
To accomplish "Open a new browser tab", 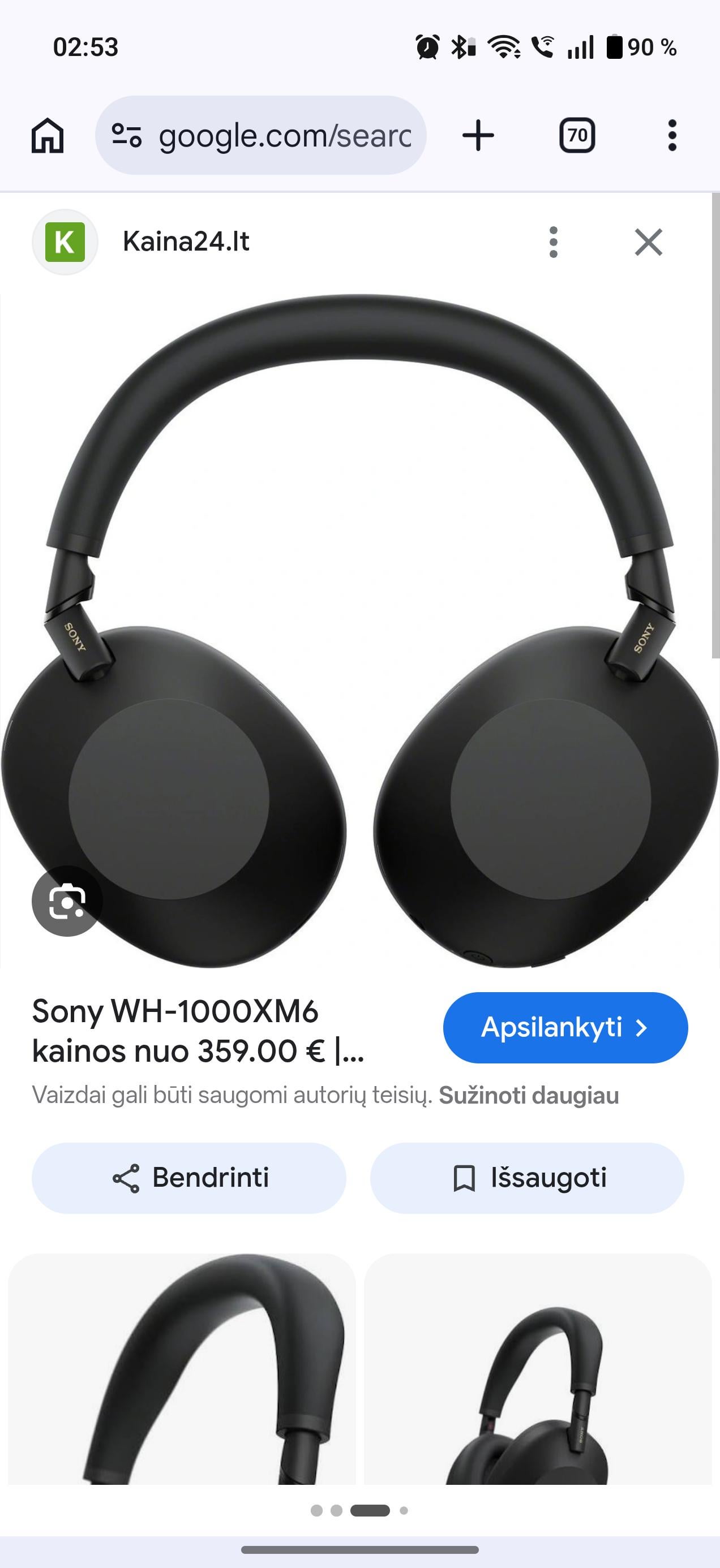I will coord(478,135).
